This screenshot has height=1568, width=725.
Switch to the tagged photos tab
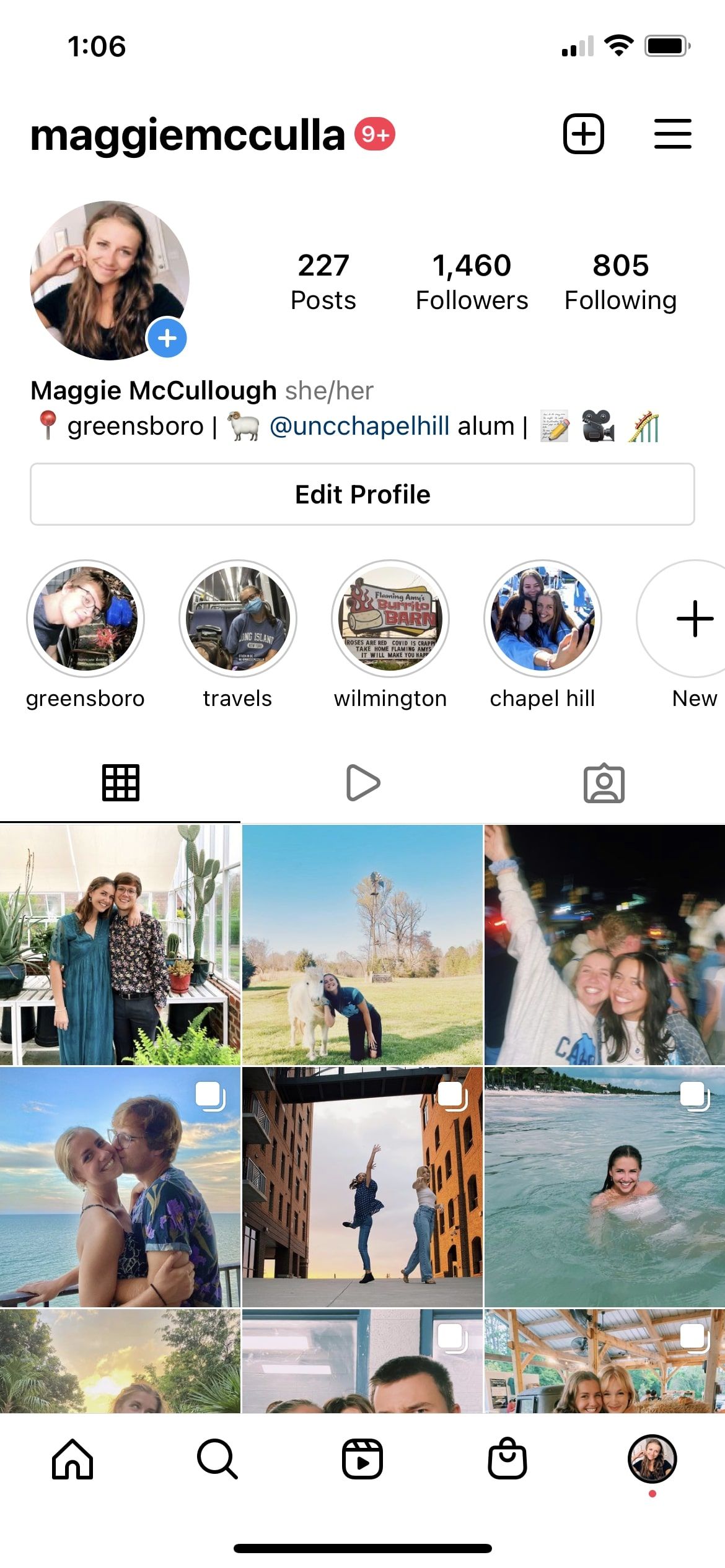604,783
